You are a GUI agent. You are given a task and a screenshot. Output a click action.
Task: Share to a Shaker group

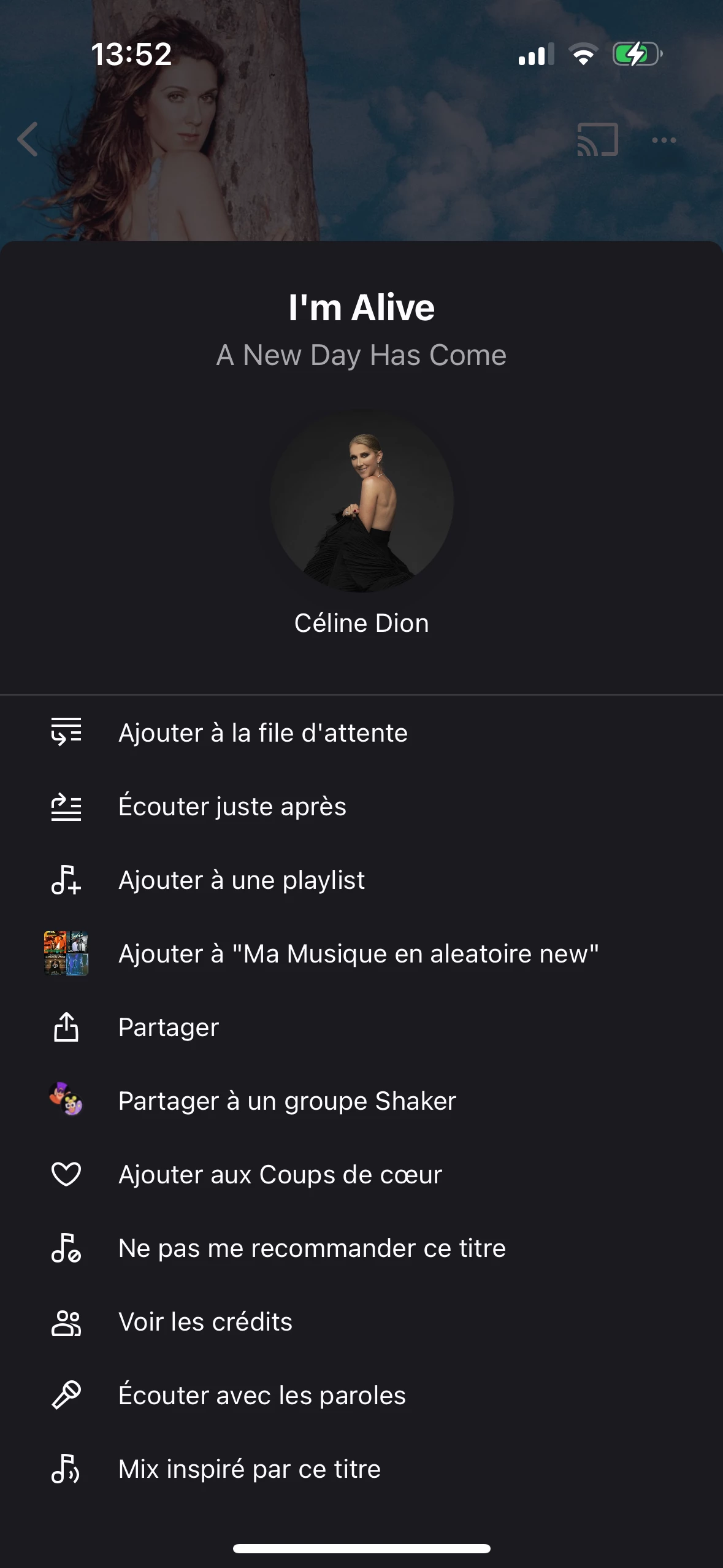tap(287, 1101)
